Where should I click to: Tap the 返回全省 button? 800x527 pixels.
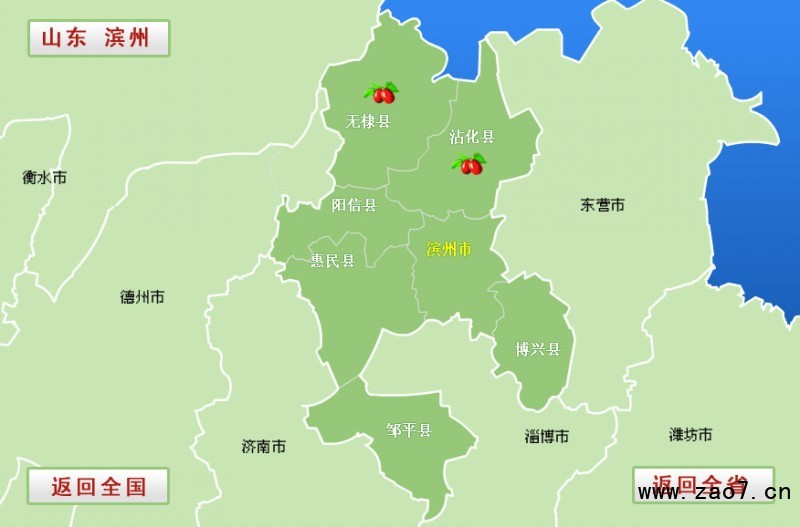click(x=703, y=485)
